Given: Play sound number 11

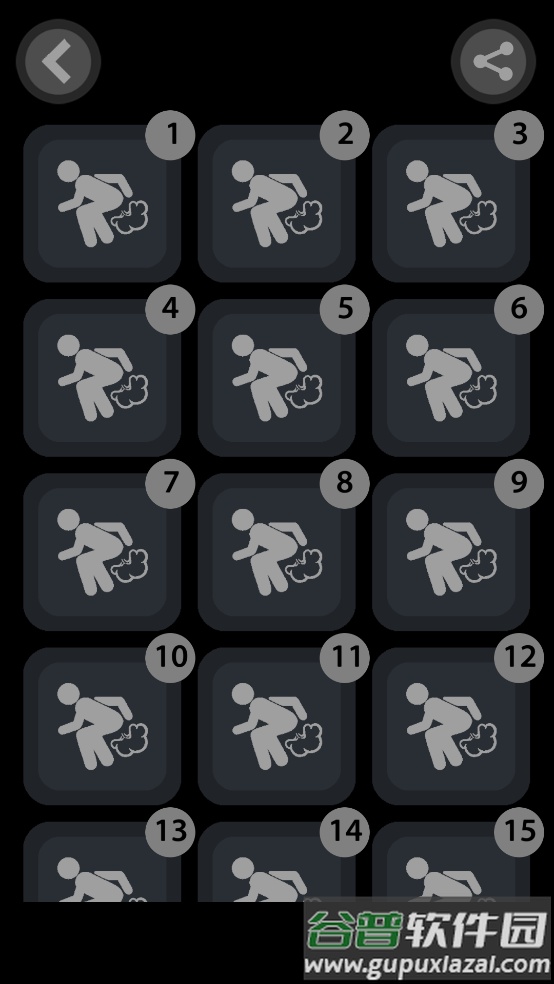Looking at the screenshot, I should [277, 727].
